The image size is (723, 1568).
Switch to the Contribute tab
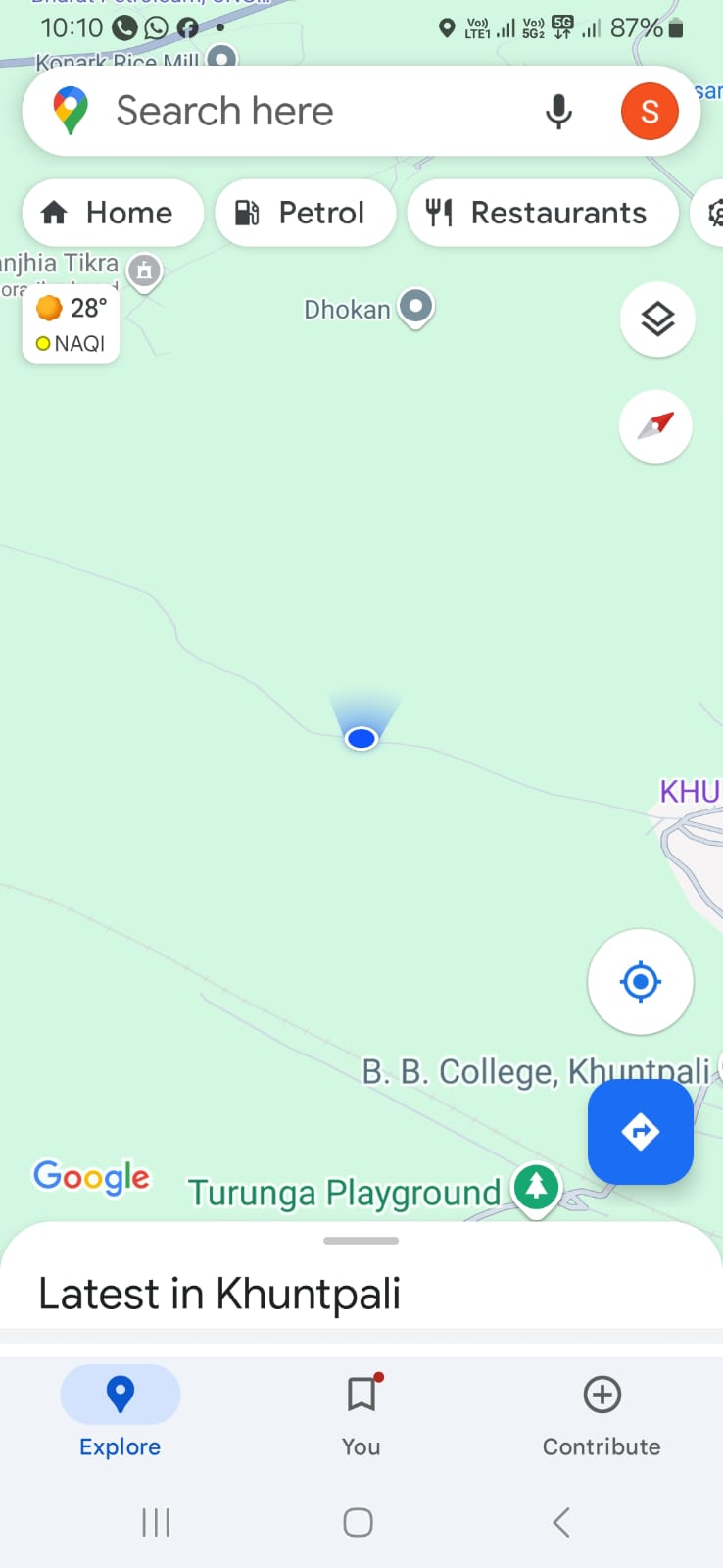click(602, 1411)
